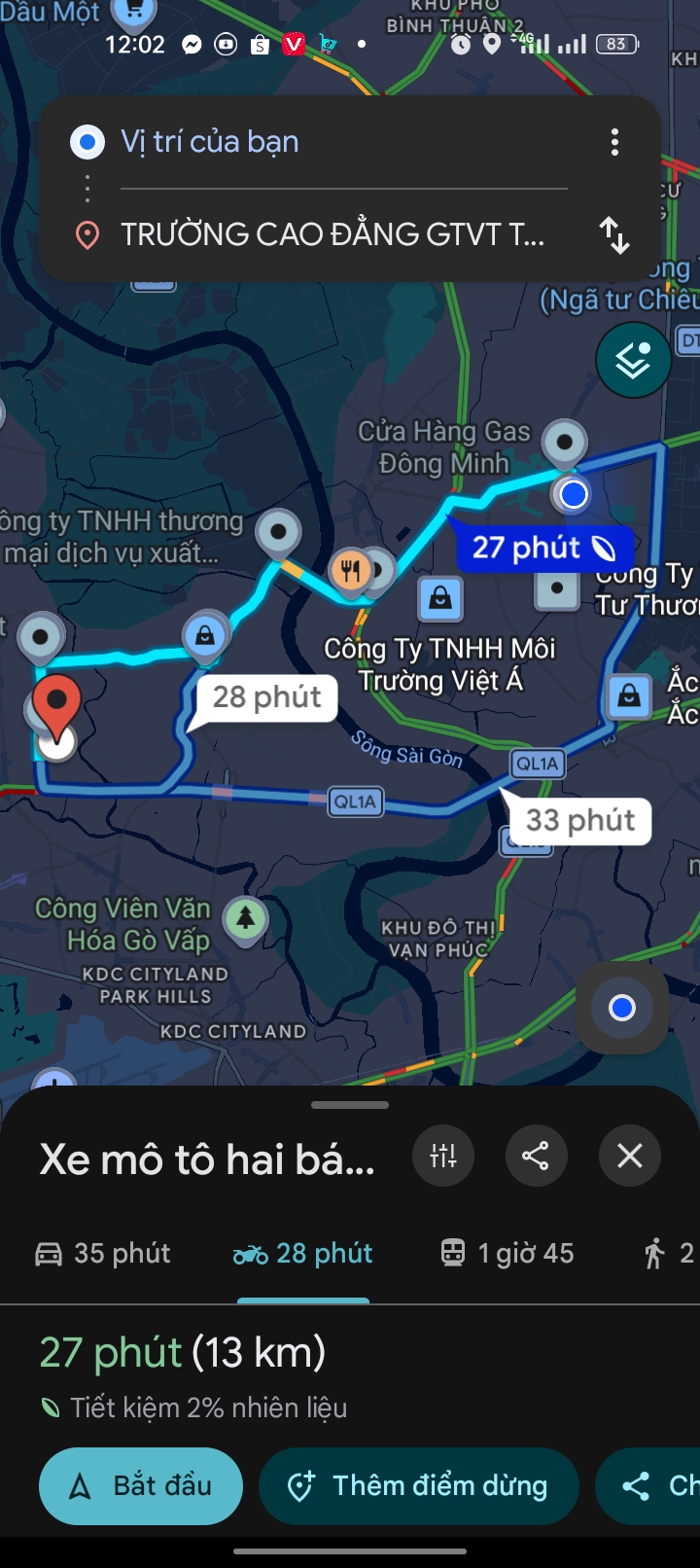The height and width of the screenshot is (1568, 700).
Task: Swap start and destination points
Action: (x=614, y=235)
